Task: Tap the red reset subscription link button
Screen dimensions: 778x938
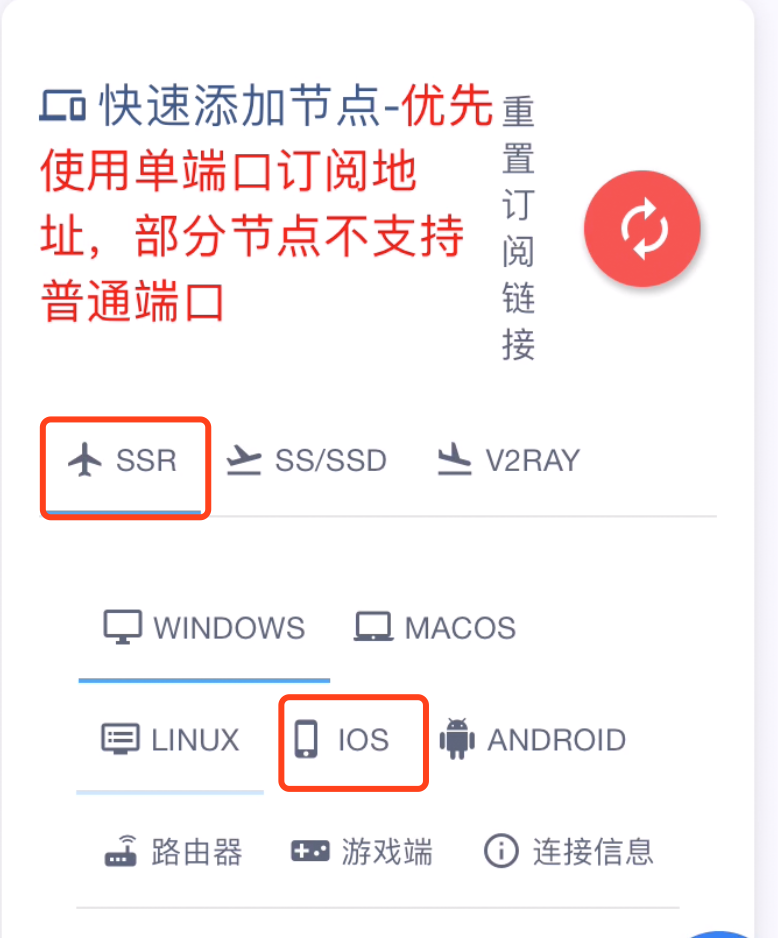Action: (641, 228)
